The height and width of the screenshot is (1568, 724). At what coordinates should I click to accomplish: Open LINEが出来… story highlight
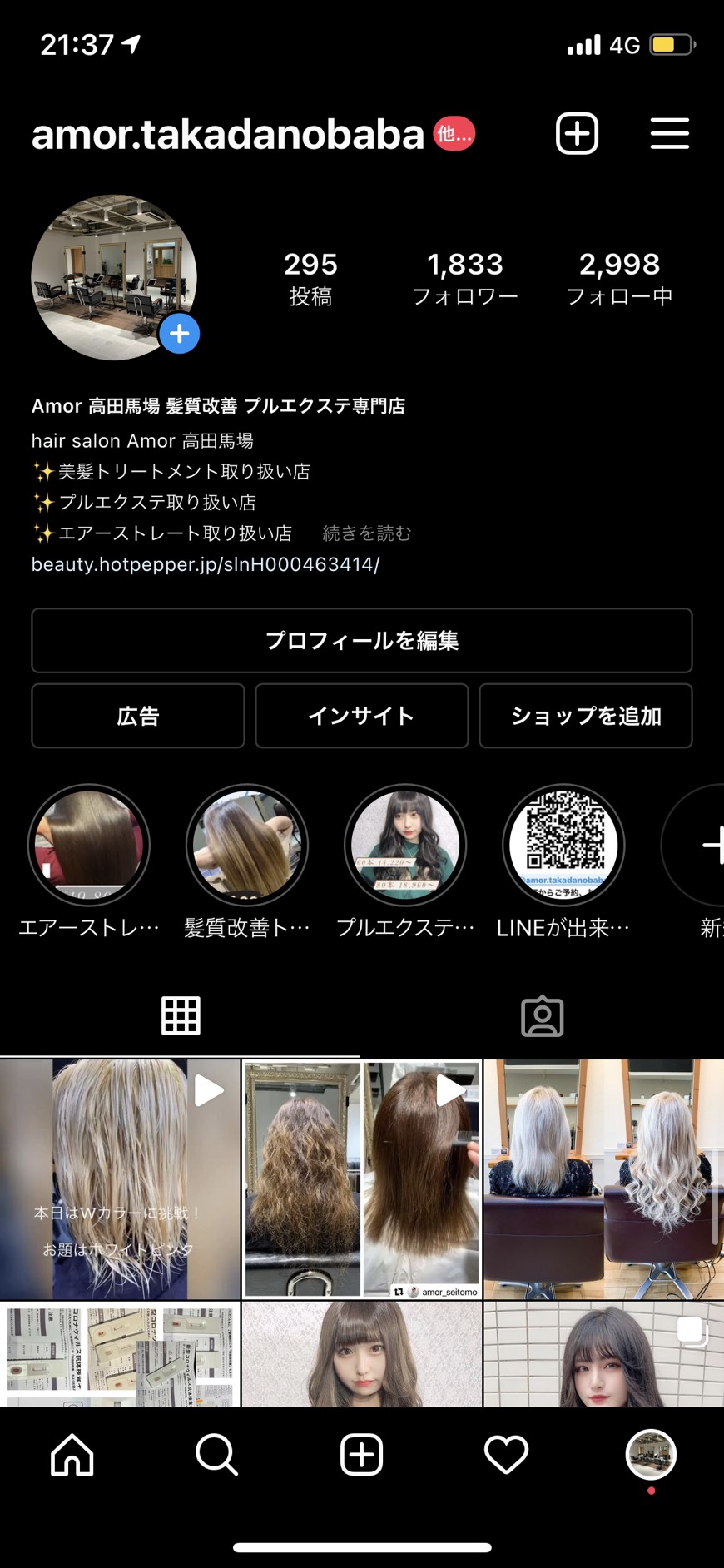click(563, 846)
